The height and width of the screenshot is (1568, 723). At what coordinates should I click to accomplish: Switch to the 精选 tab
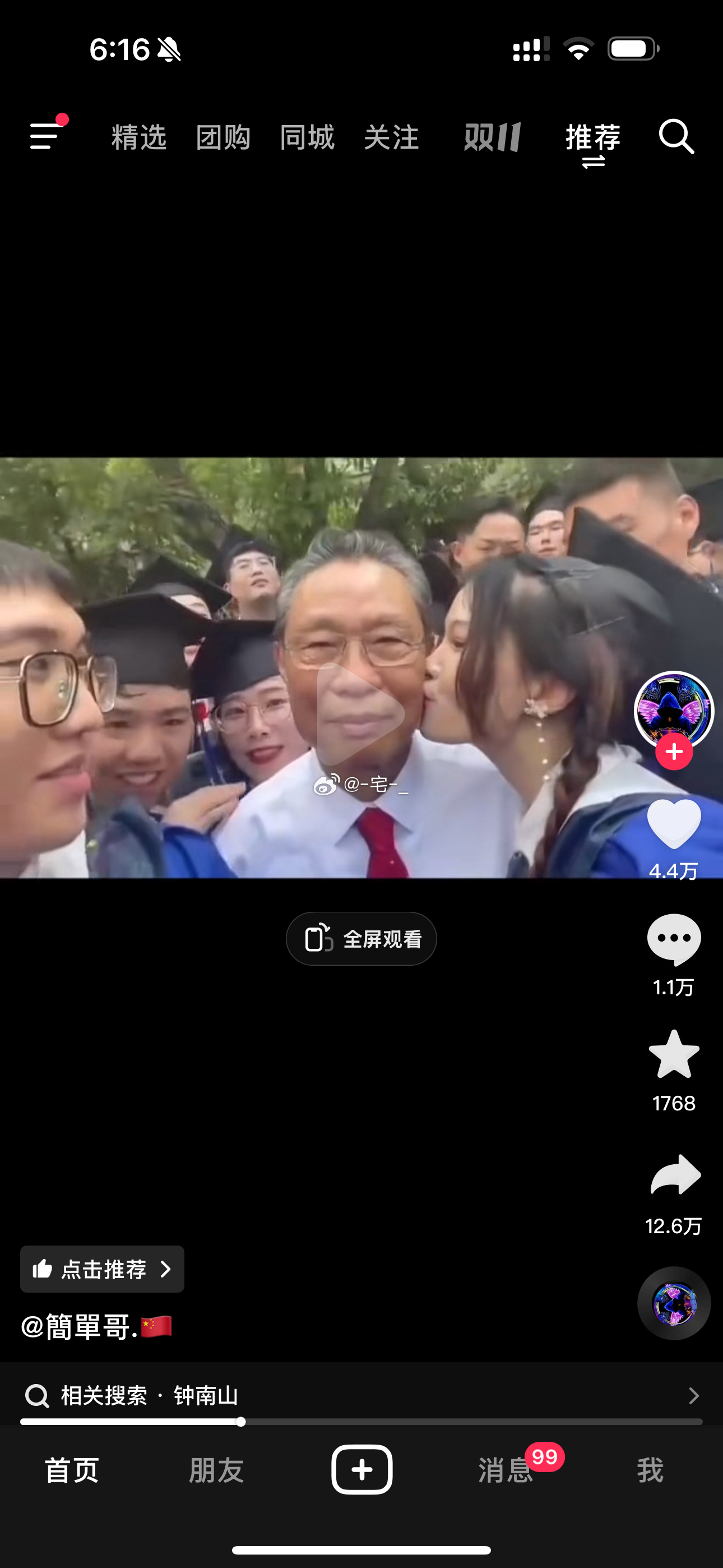139,137
